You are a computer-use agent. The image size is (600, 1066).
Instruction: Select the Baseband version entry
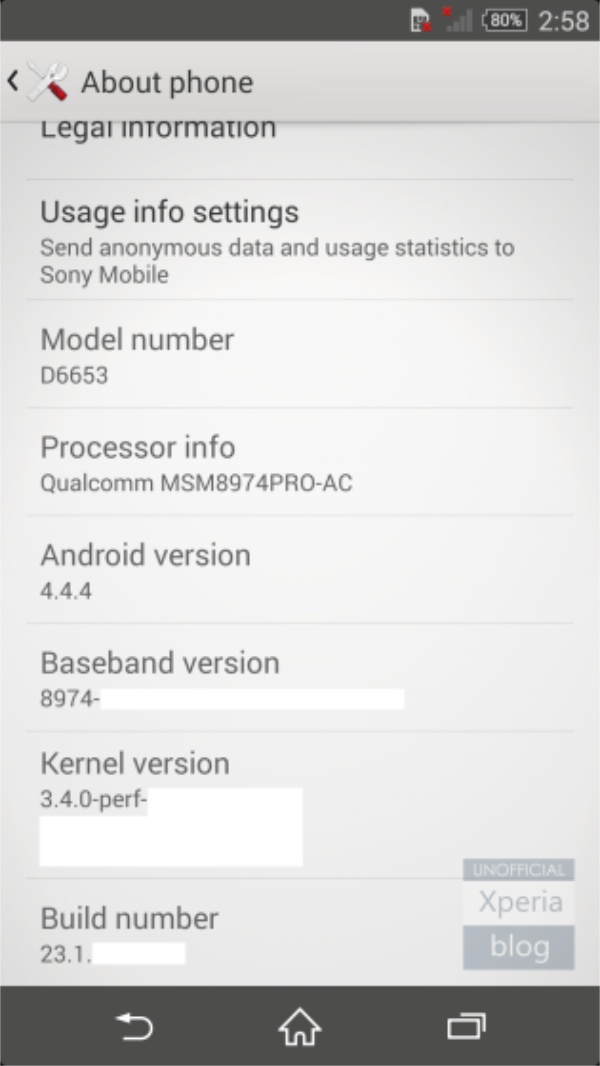(x=300, y=677)
